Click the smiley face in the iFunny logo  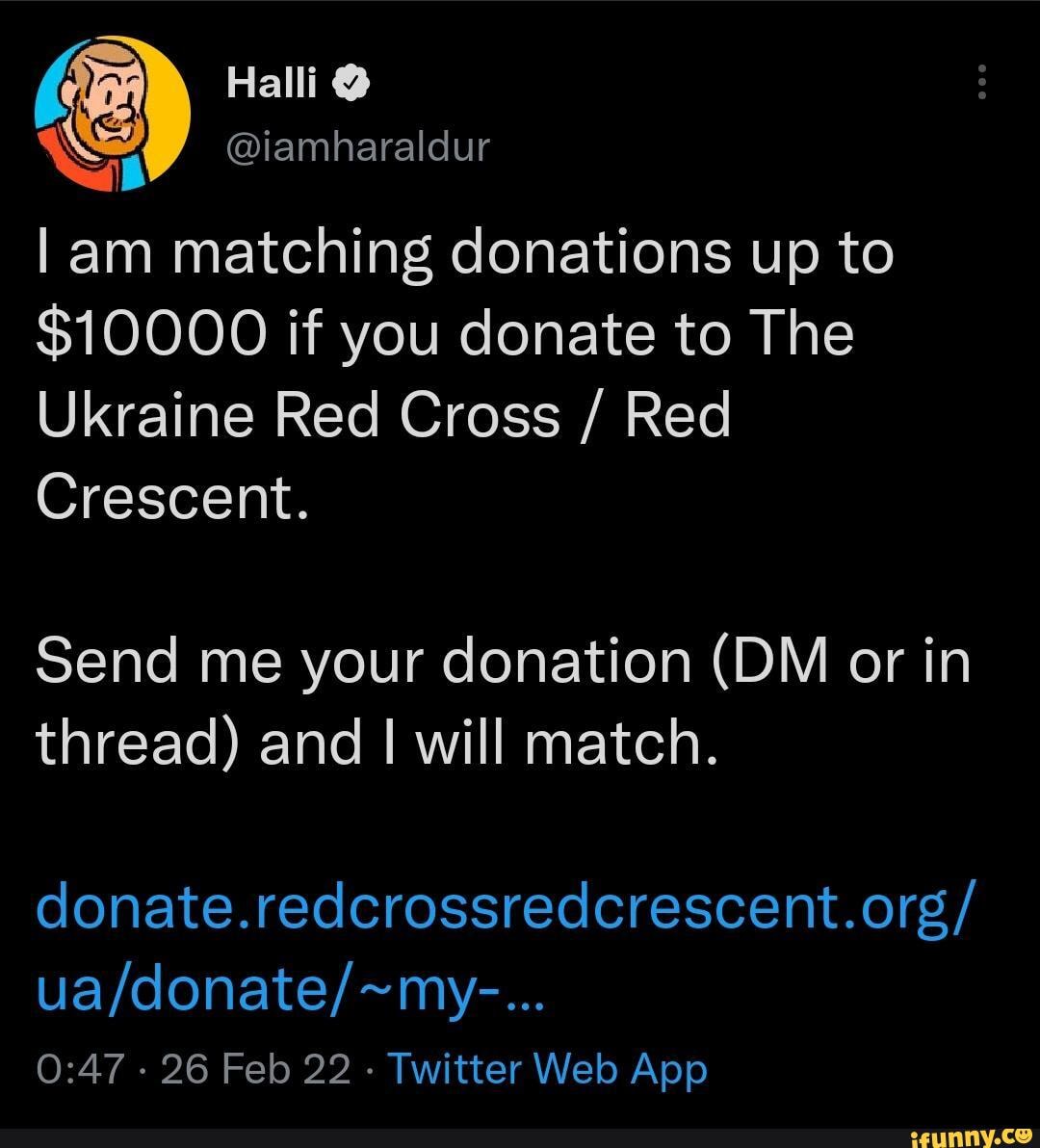click(x=1027, y=1136)
